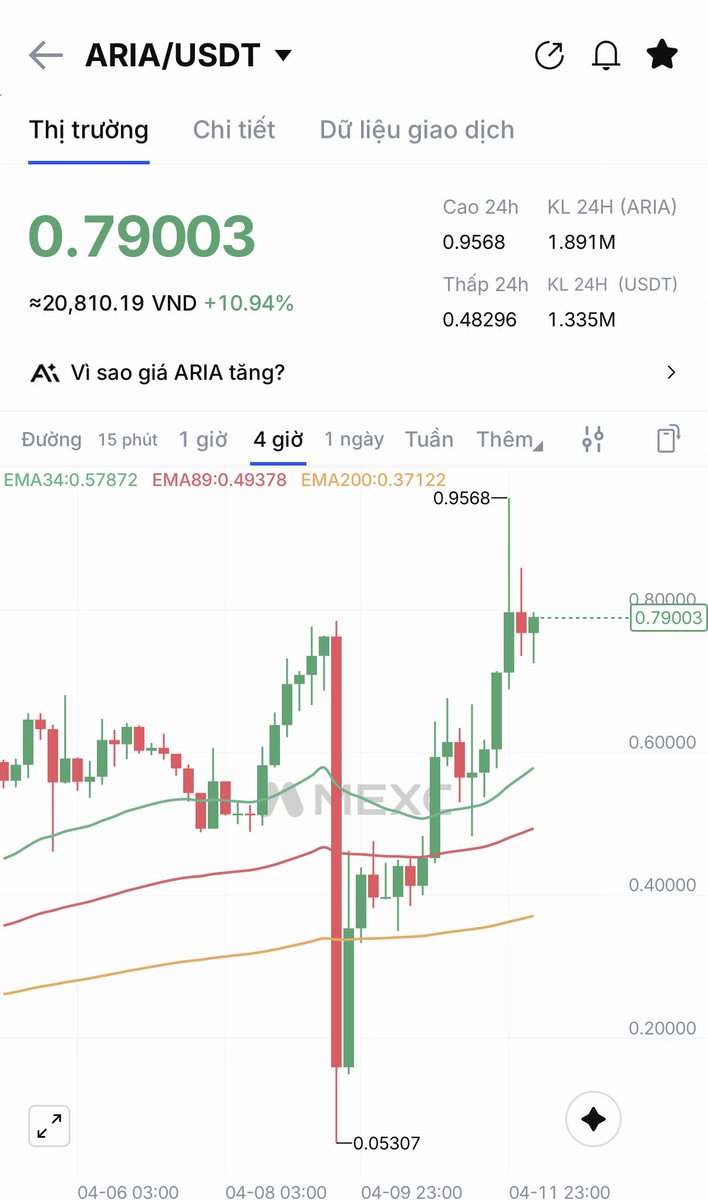
Task: Go back using the arrow
Action: [x=46, y=55]
